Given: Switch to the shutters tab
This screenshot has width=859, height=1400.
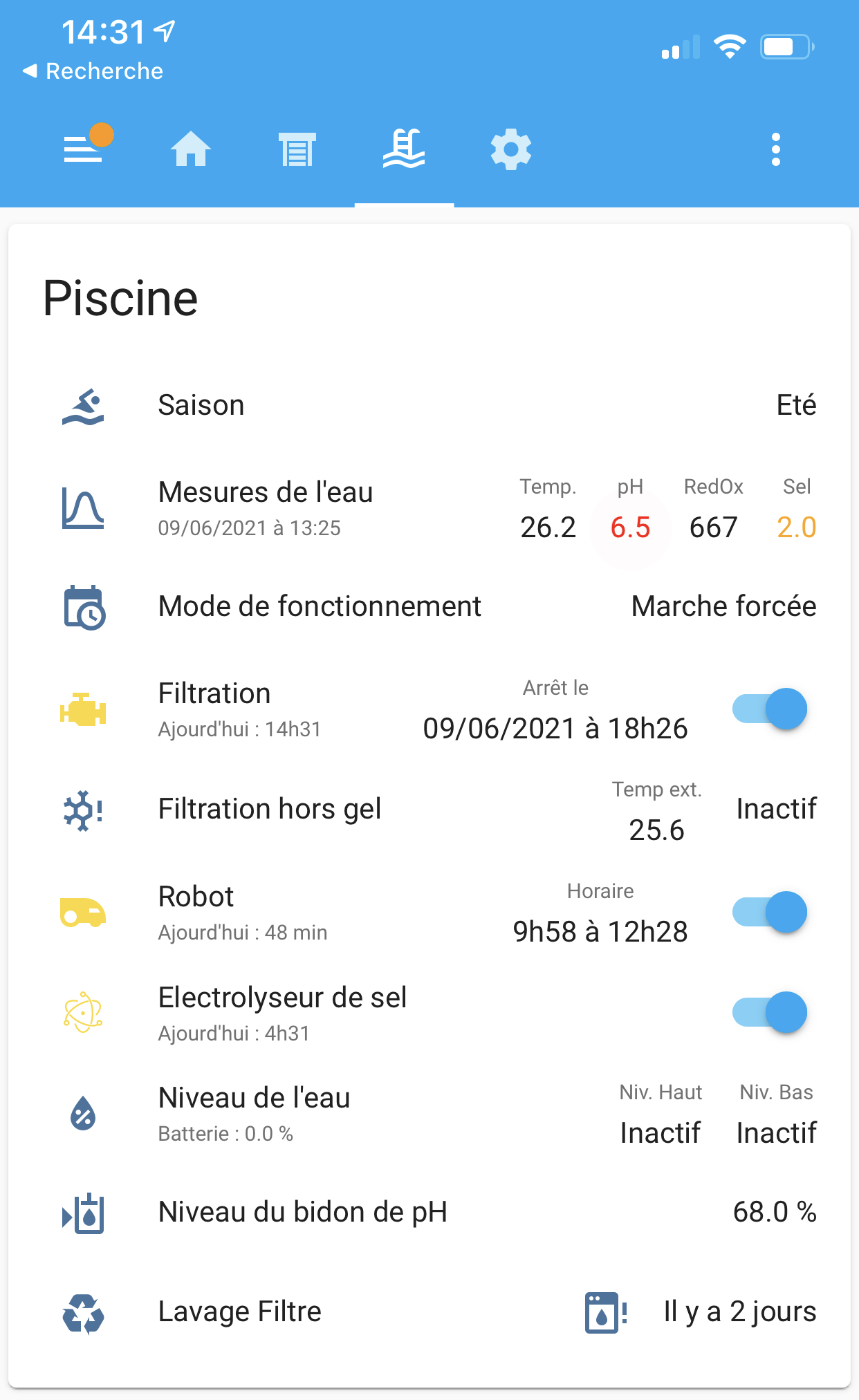Looking at the screenshot, I should pyautogui.click(x=297, y=149).
